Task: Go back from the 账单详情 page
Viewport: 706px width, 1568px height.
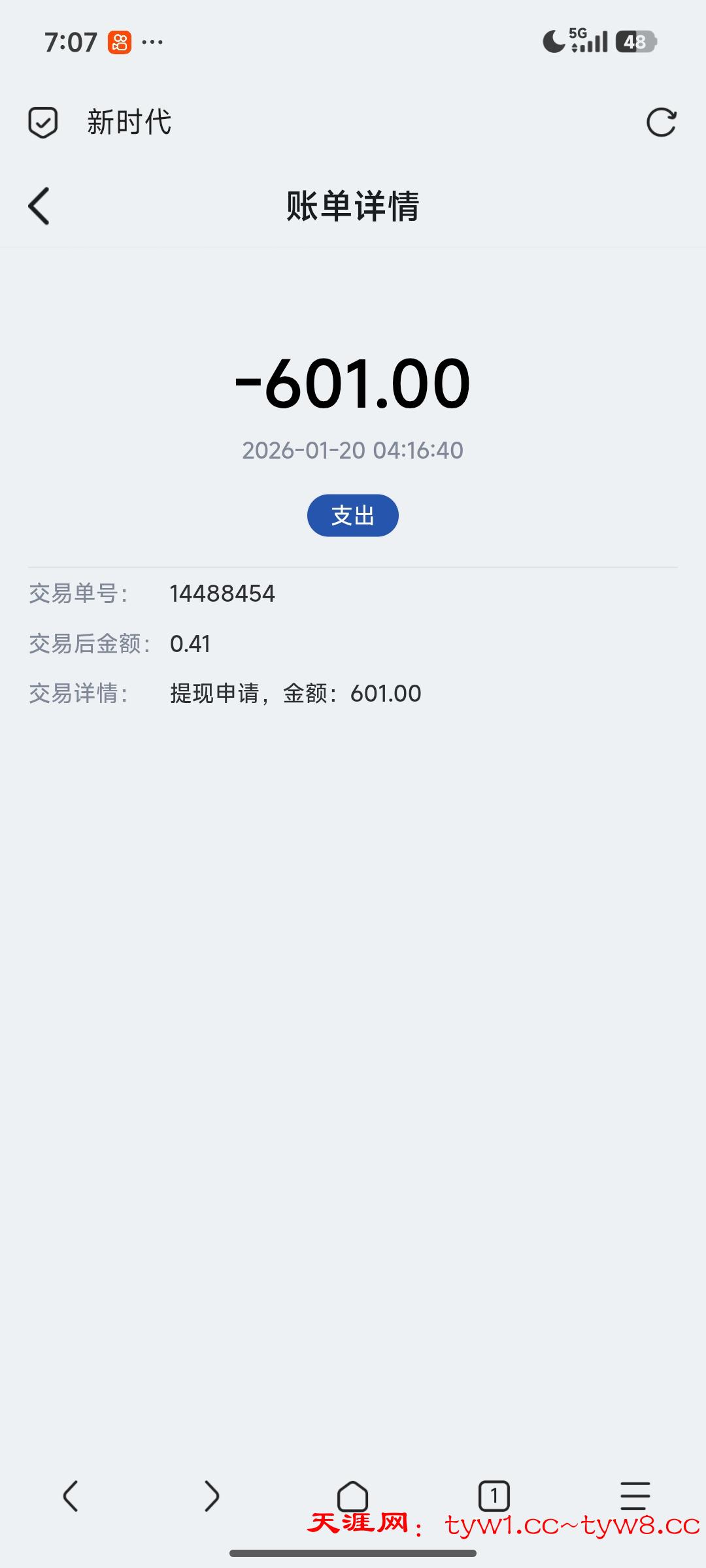Action: pos(39,206)
